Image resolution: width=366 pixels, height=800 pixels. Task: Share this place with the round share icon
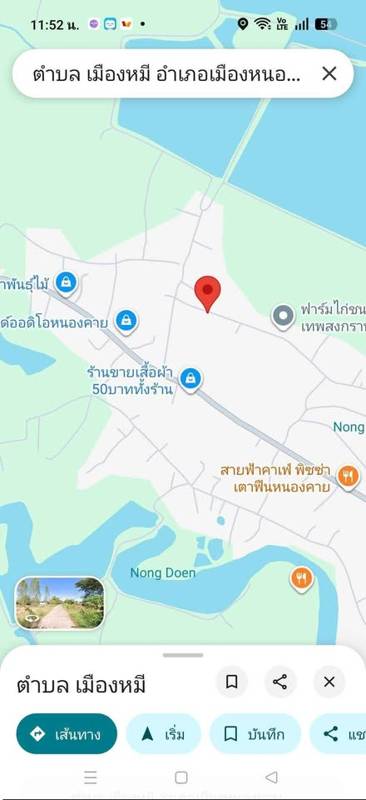point(280,682)
